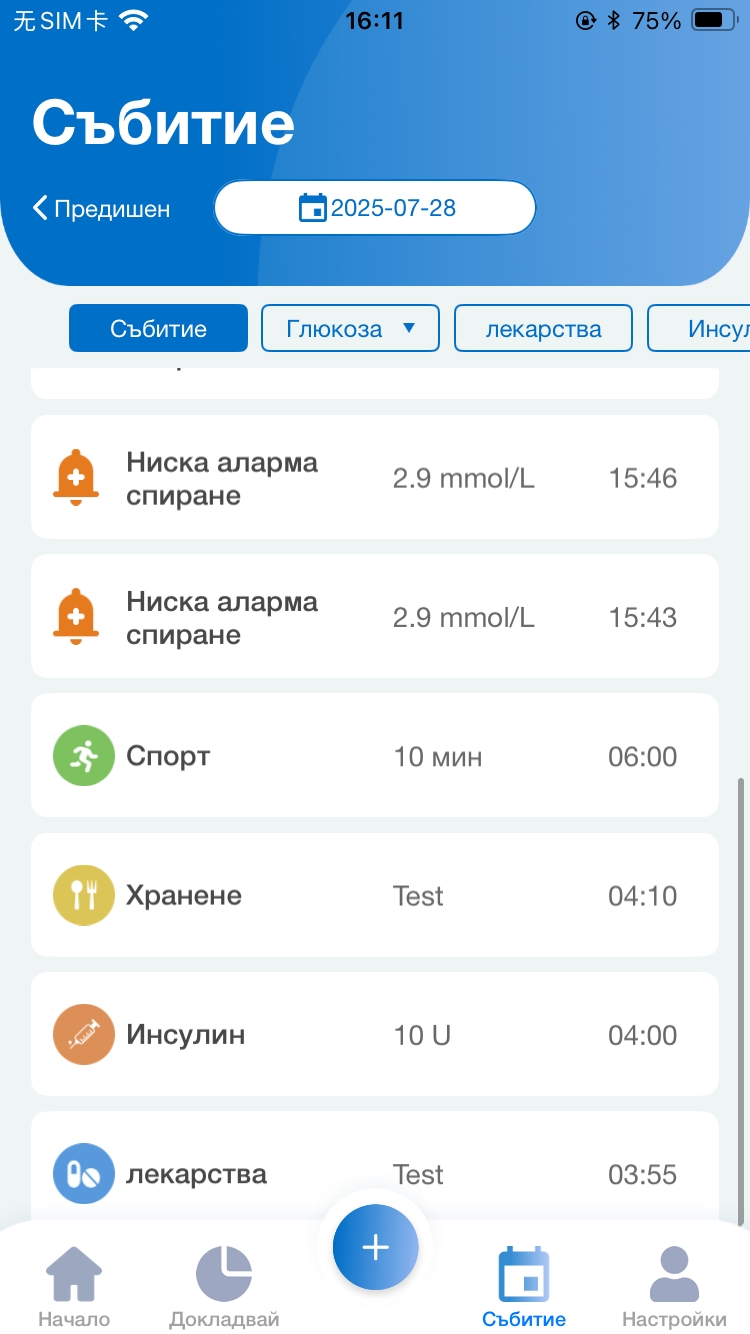Switch to the Докладвай tab
Viewport: 750px width, 1334px height.
click(224, 1288)
